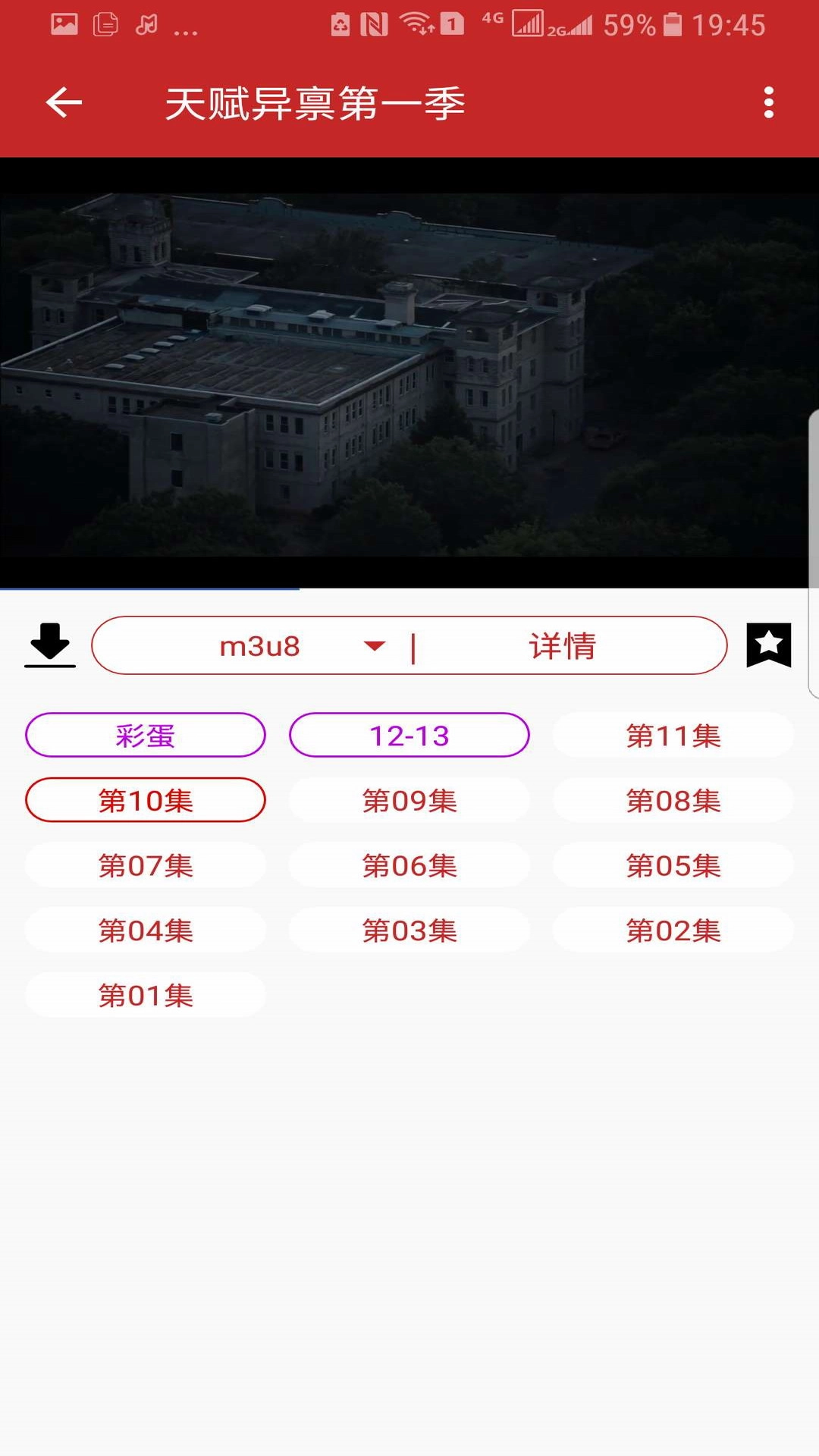The width and height of the screenshot is (819, 1456).
Task: Tap the video player to show controls
Action: pyautogui.click(x=409, y=372)
